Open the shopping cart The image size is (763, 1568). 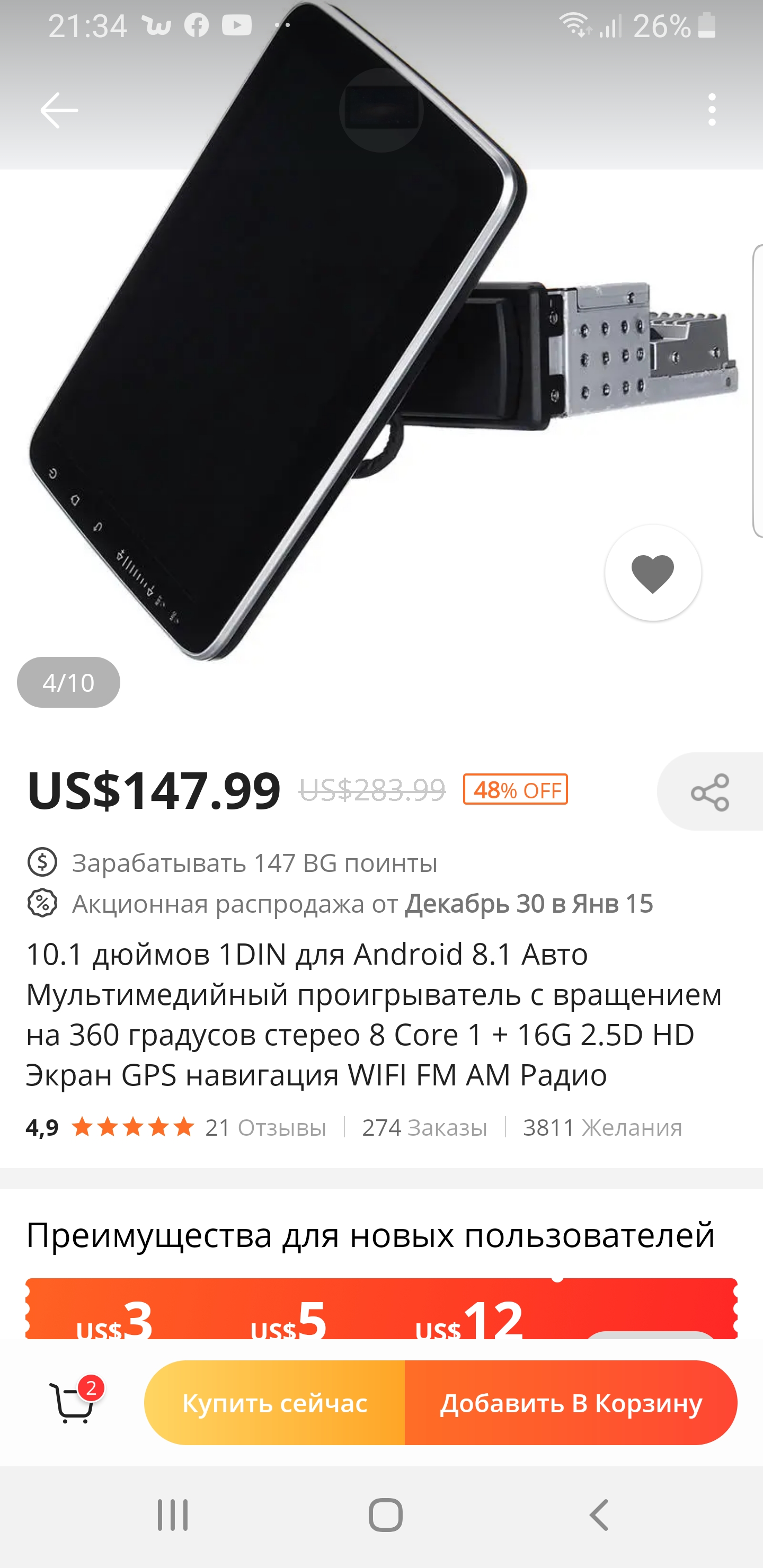coord(73,1403)
